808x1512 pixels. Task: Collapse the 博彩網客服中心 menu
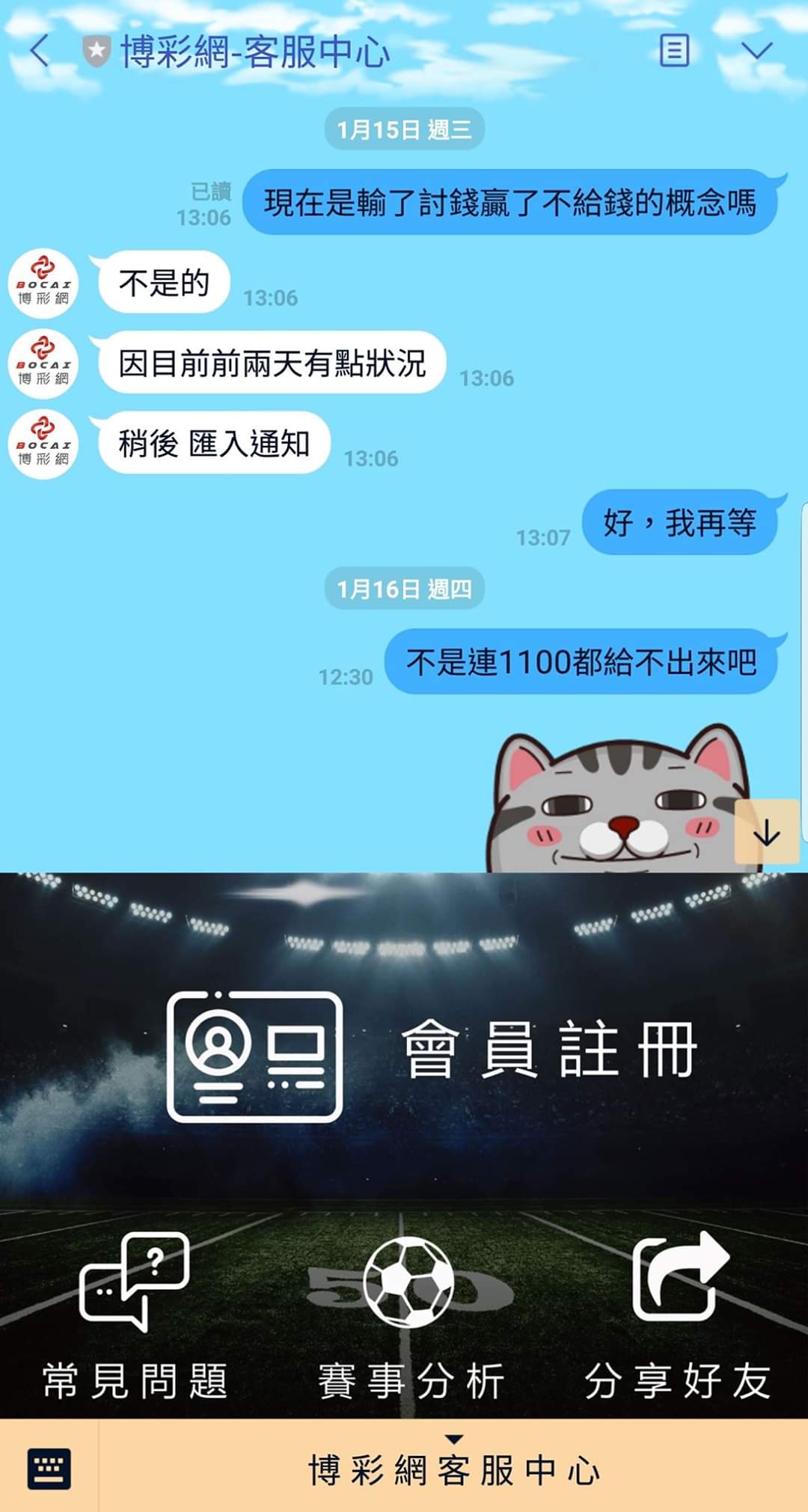pos(453,1468)
